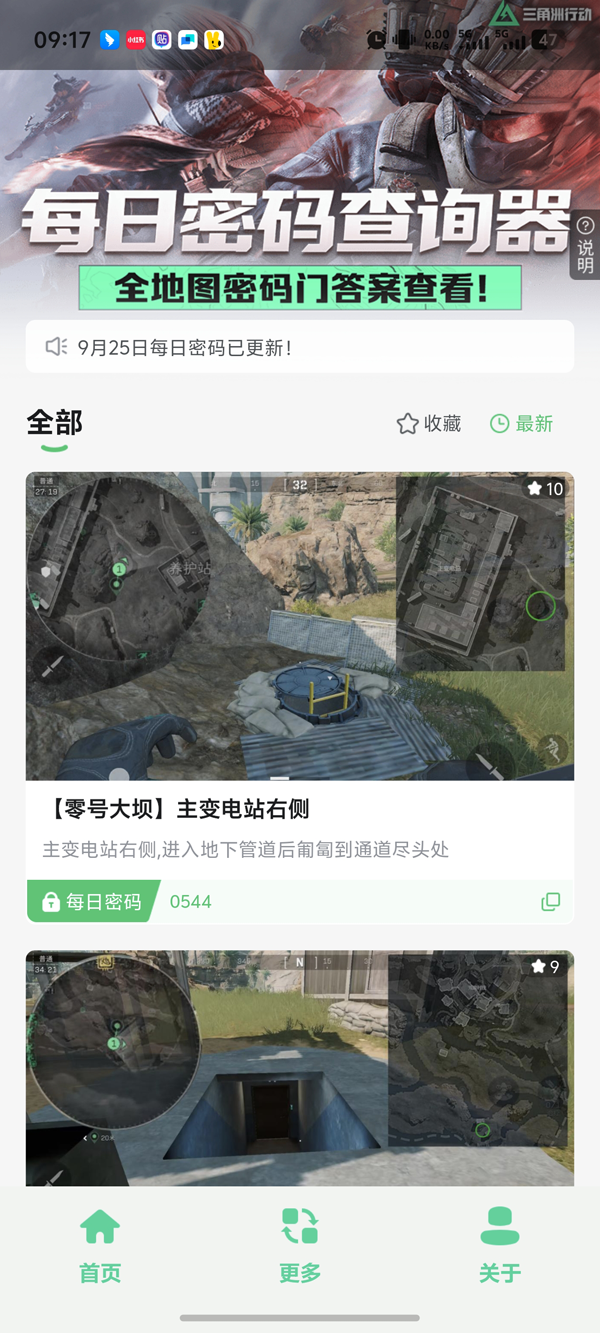Viewport: 600px width, 1333px height.
Task: Open the 9月25日每日密码已更新 announcement bar
Action: tap(300, 347)
